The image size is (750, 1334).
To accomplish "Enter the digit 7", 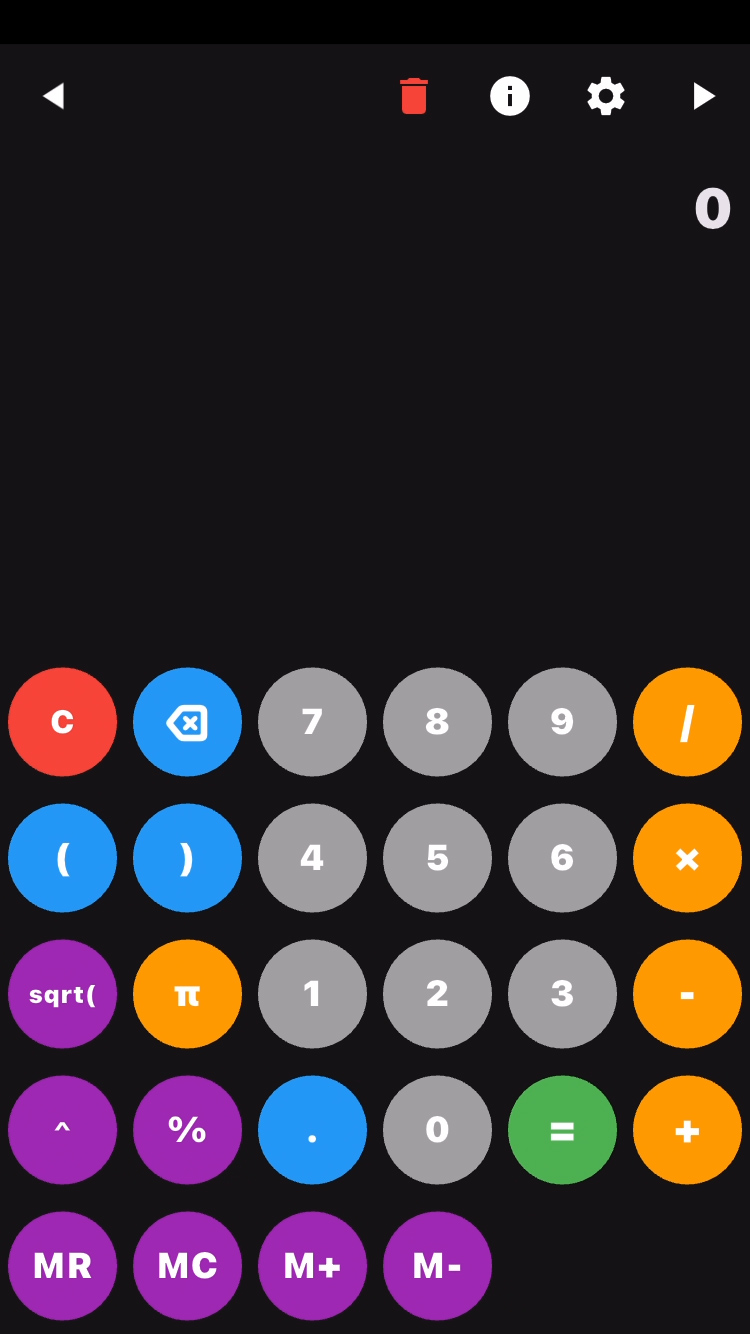I will pyautogui.click(x=312, y=722).
